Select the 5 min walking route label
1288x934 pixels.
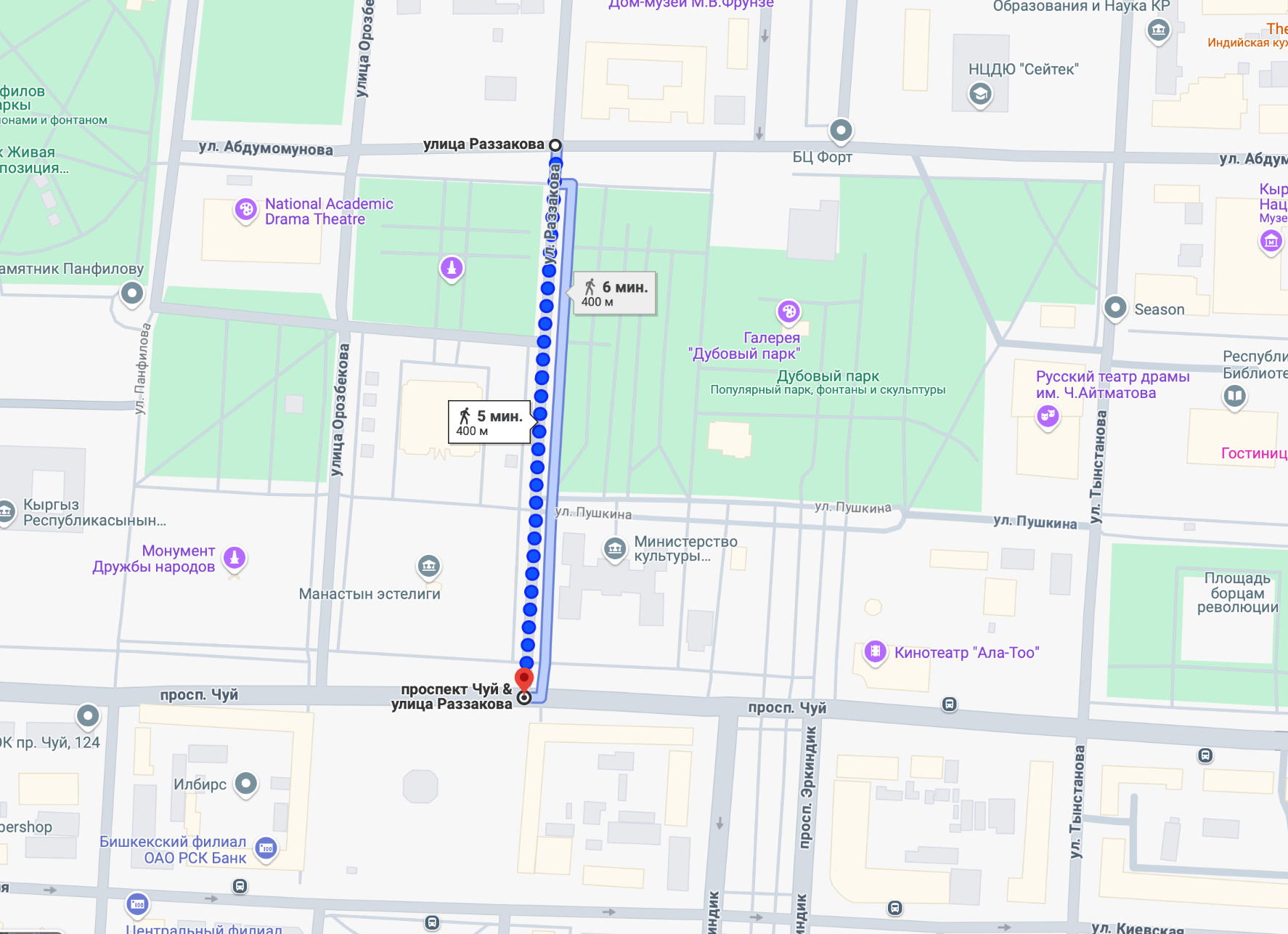click(x=489, y=423)
